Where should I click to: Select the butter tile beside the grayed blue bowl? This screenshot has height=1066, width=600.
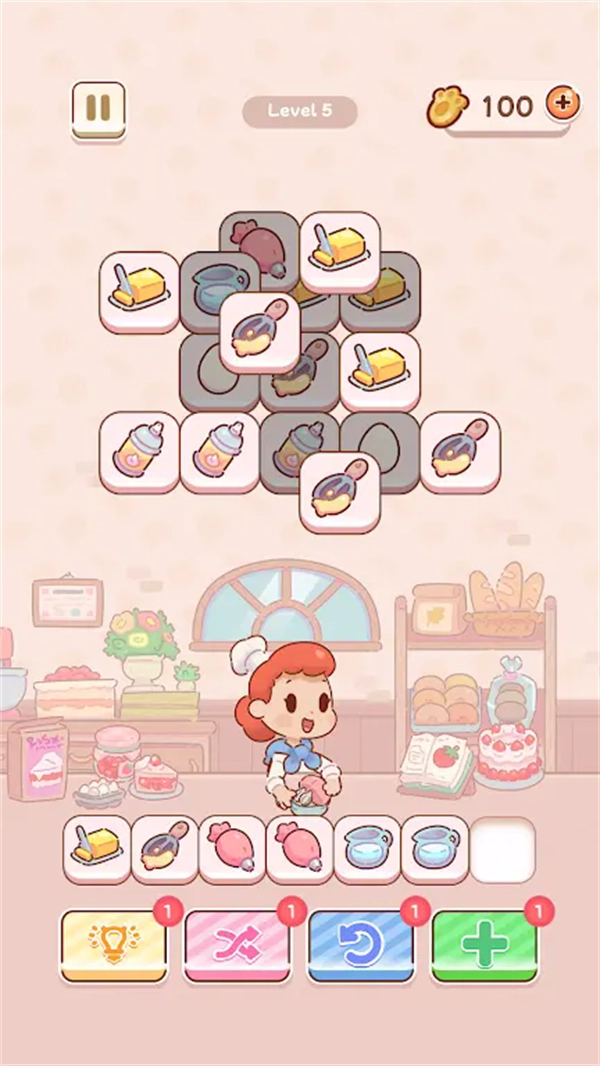139,292
